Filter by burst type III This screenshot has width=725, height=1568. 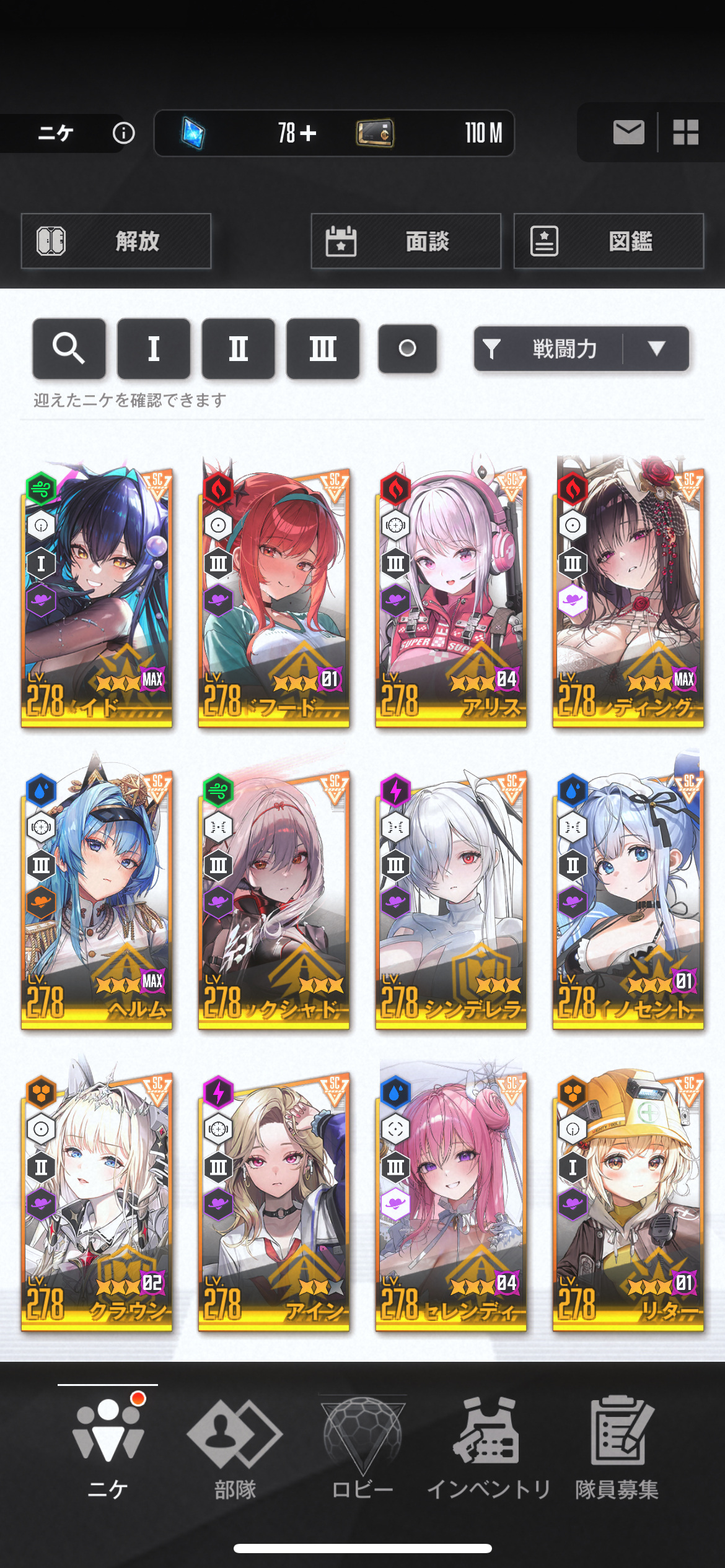click(x=323, y=348)
